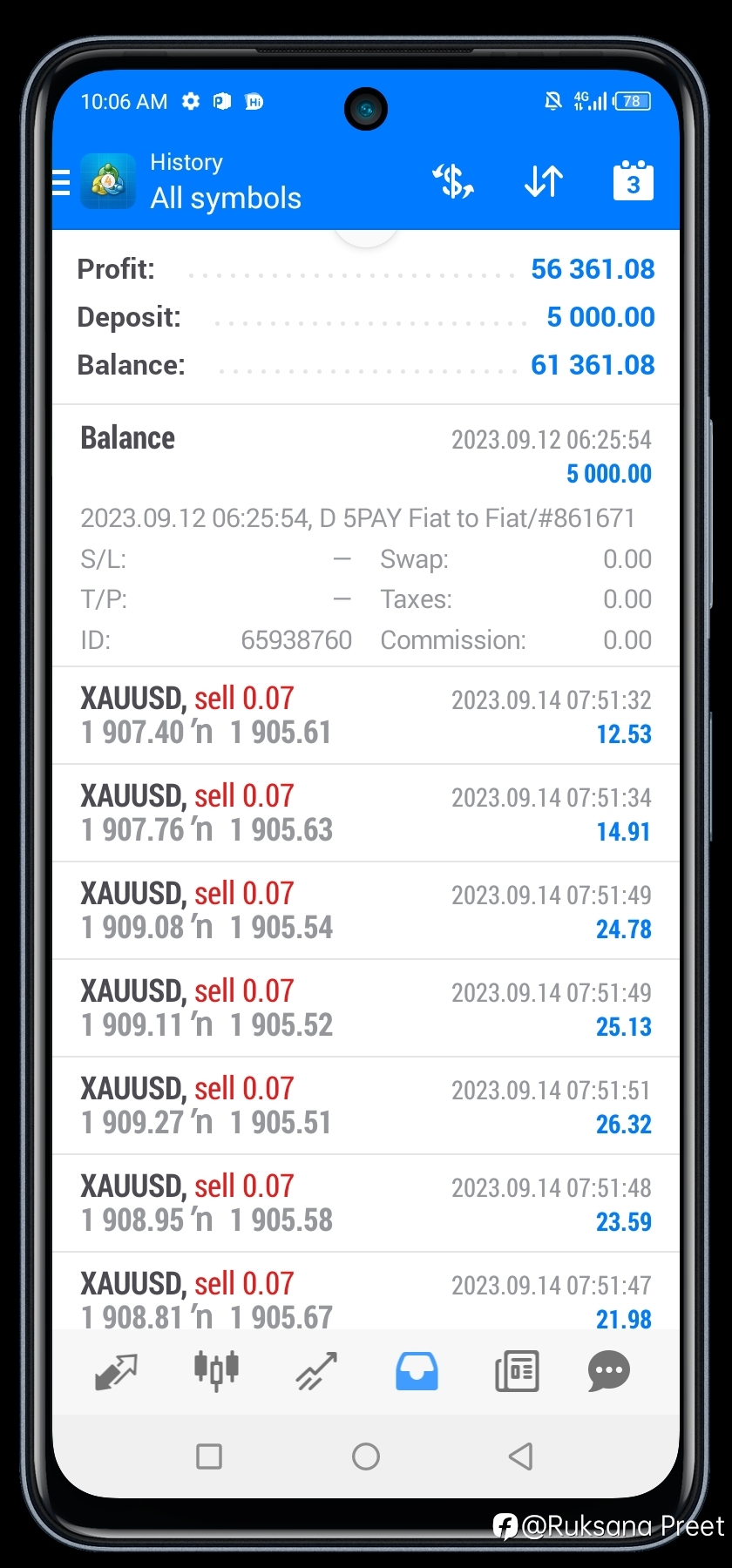Viewport: 732px width, 1568px height.
Task: Switch to the Quotes tab
Action: (x=116, y=1372)
